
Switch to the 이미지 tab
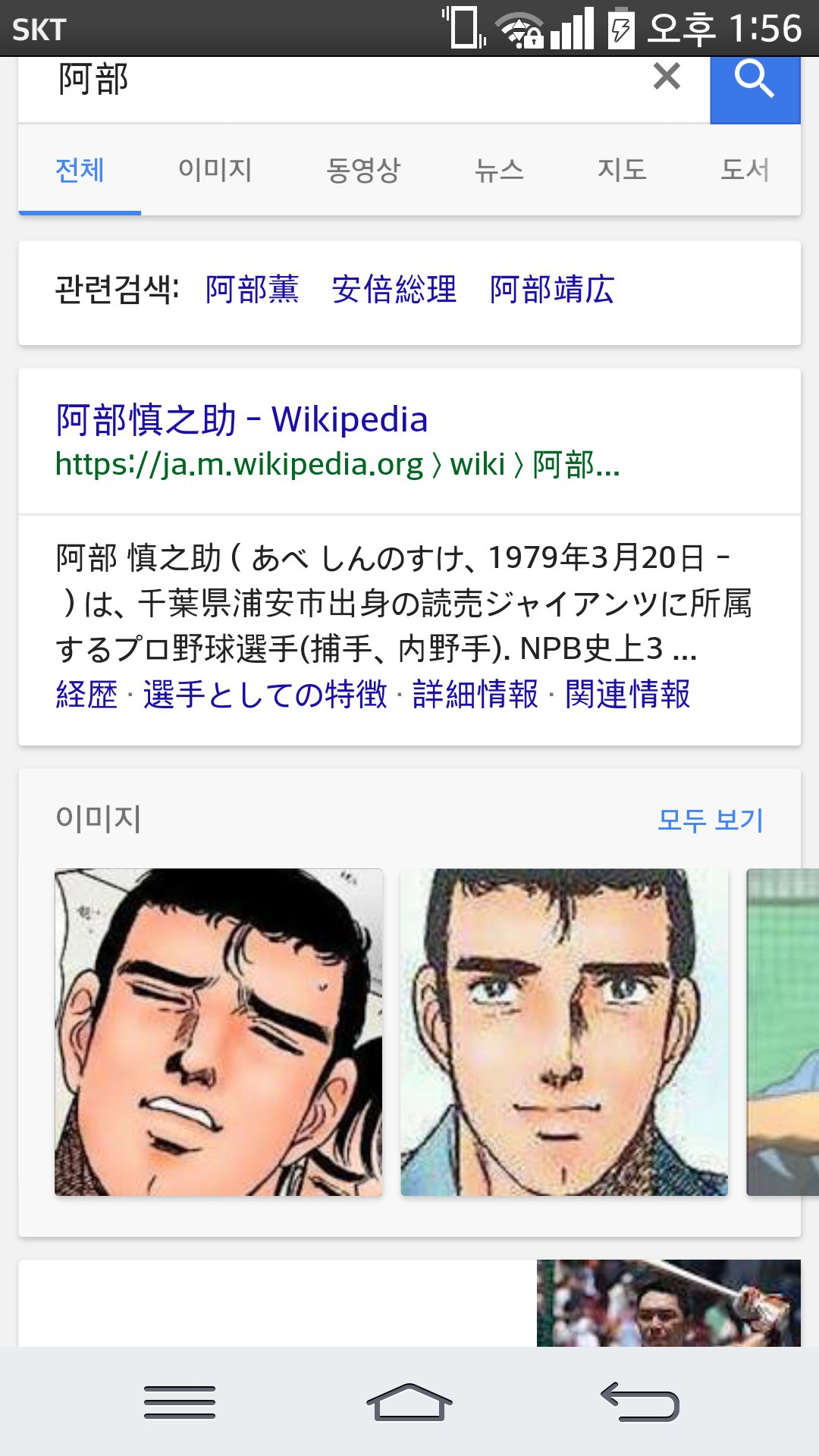pyautogui.click(x=215, y=170)
